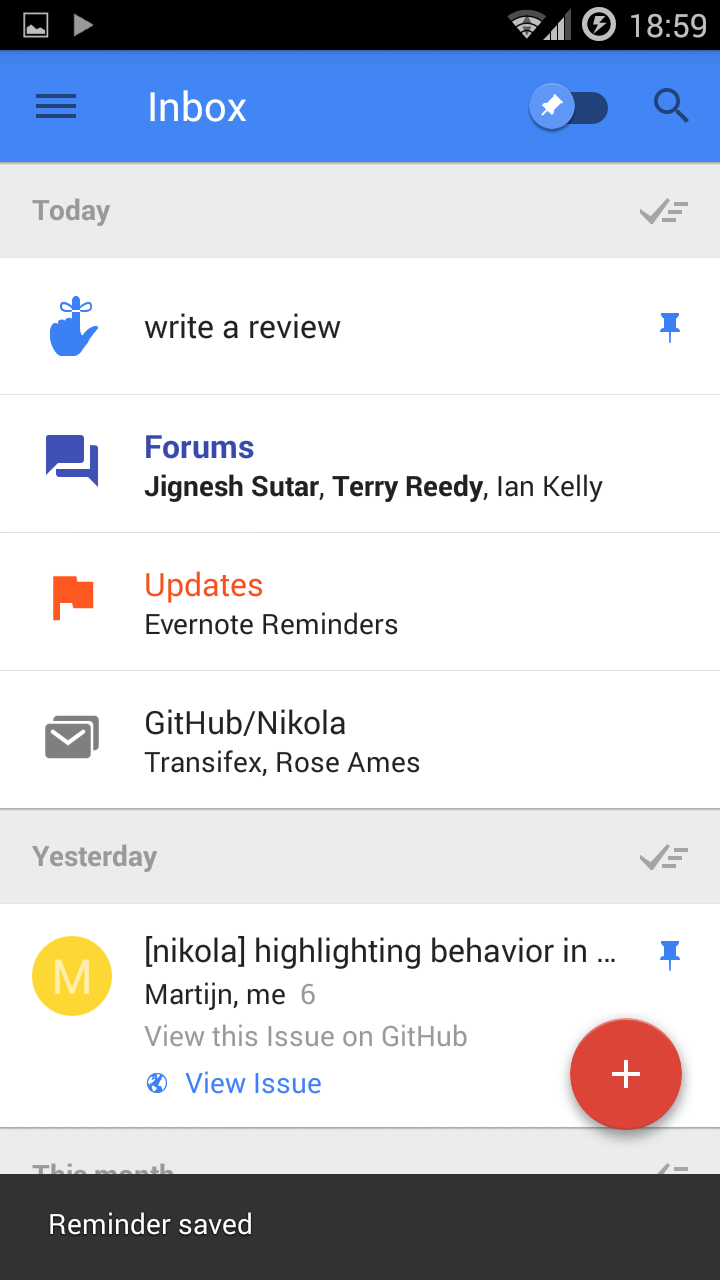Screen dimensions: 720x1280
Task: Select the yellow M sender avatar
Action: coord(72,976)
